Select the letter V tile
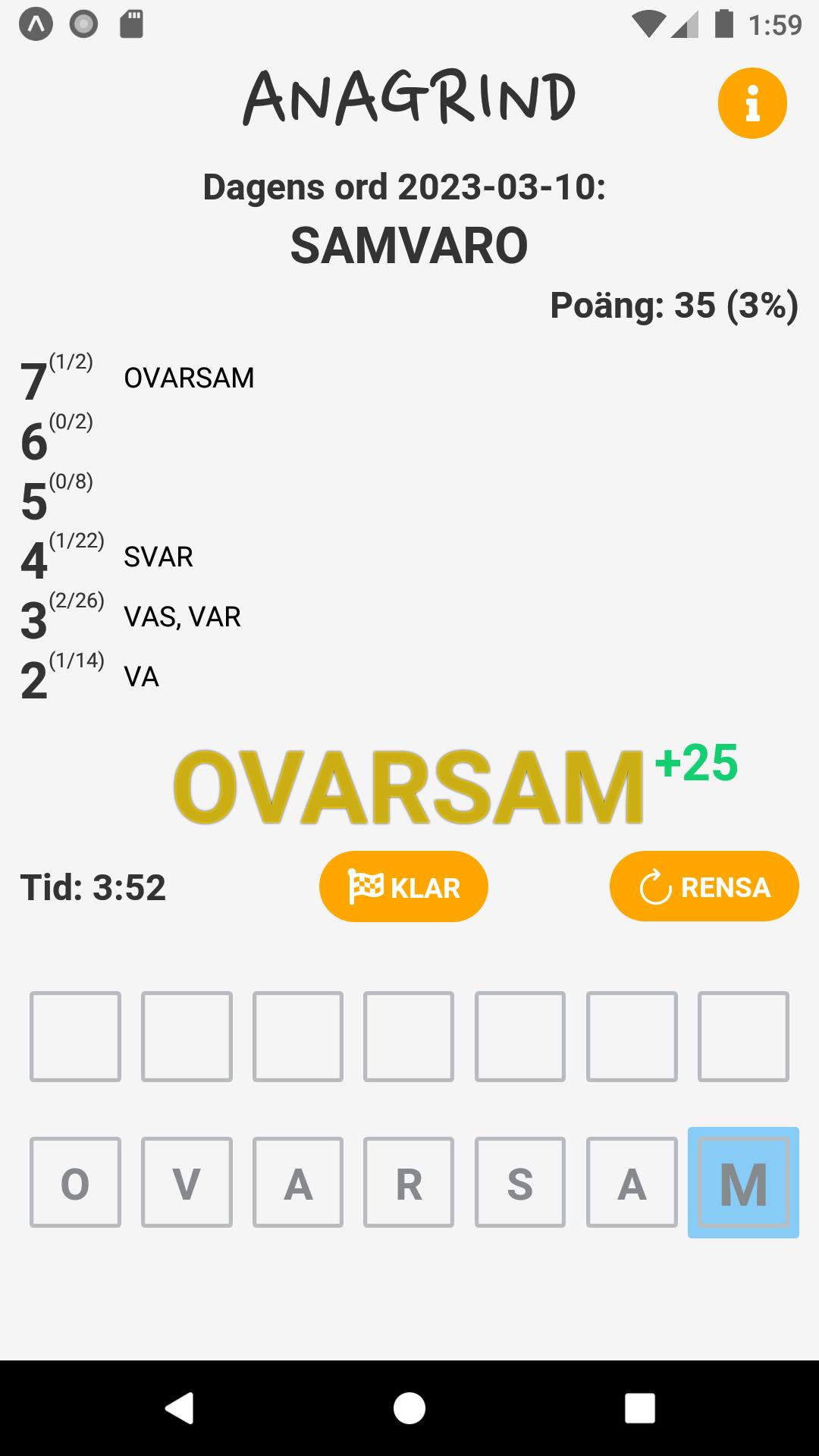The height and width of the screenshot is (1456, 819). (x=187, y=1182)
